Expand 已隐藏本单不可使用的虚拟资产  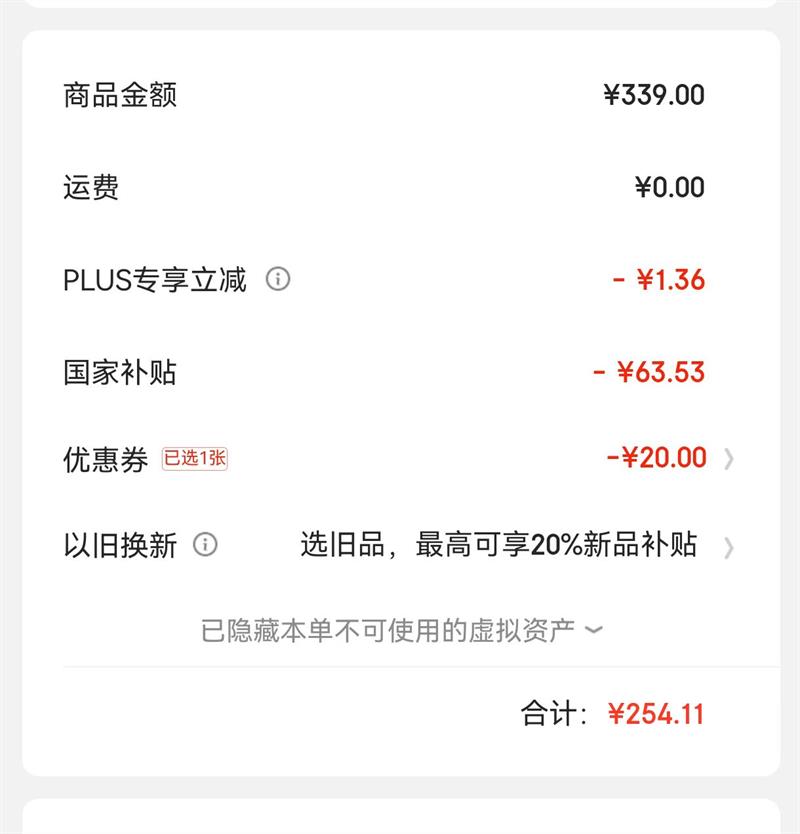pos(402,630)
